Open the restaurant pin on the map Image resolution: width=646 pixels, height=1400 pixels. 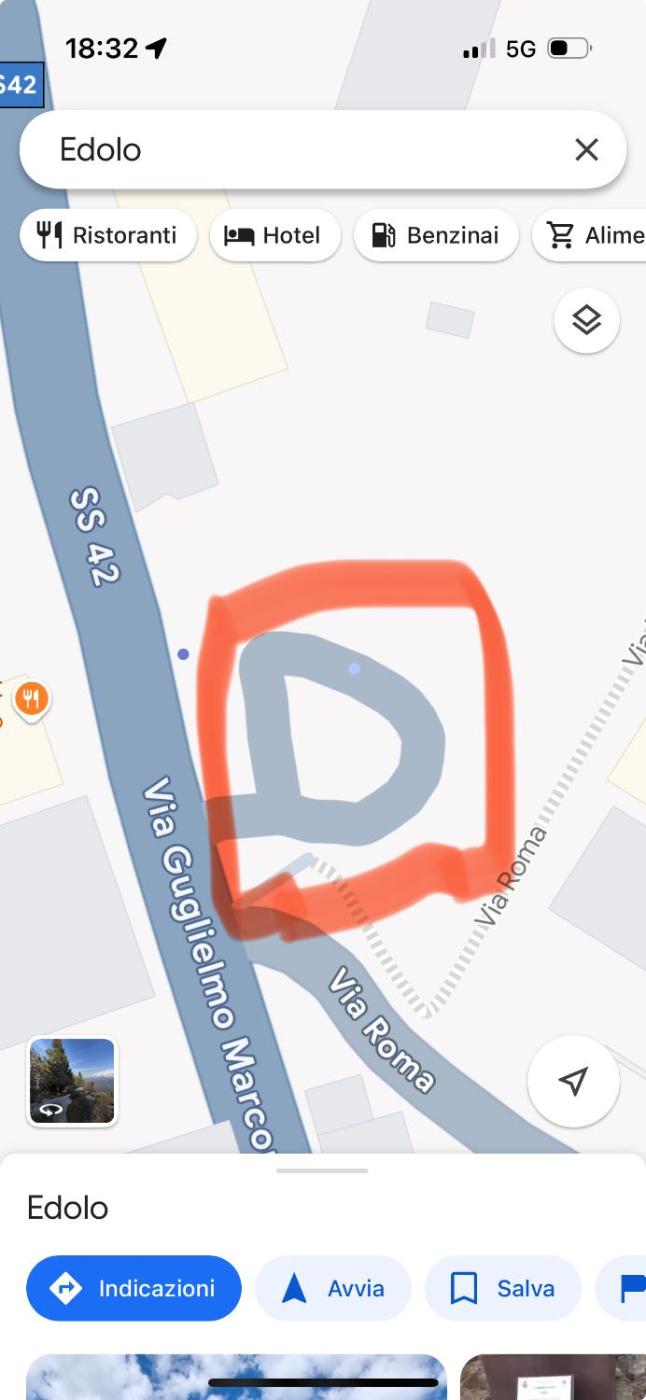(x=31, y=699)
